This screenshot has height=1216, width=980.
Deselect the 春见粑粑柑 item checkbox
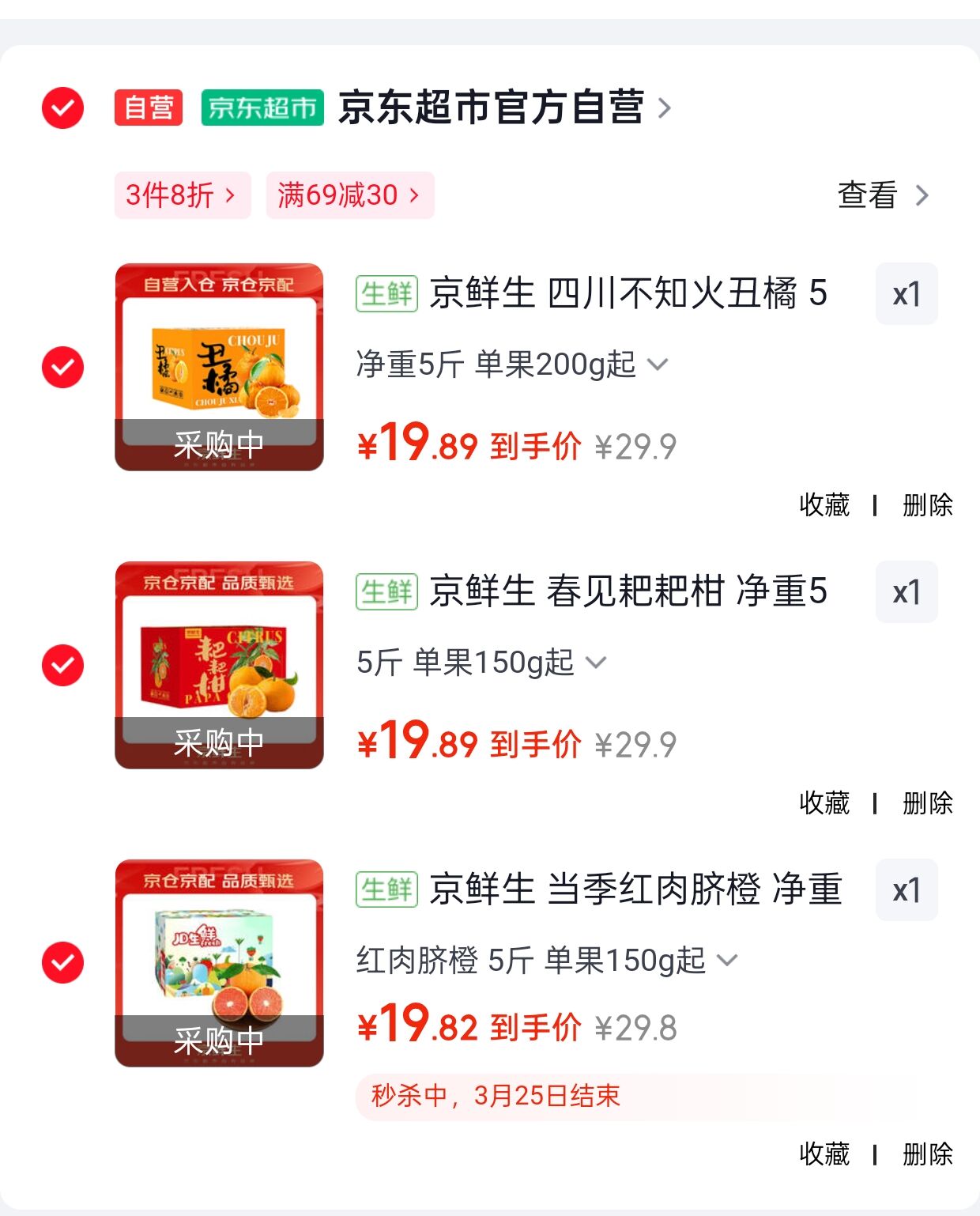point(63,665)
